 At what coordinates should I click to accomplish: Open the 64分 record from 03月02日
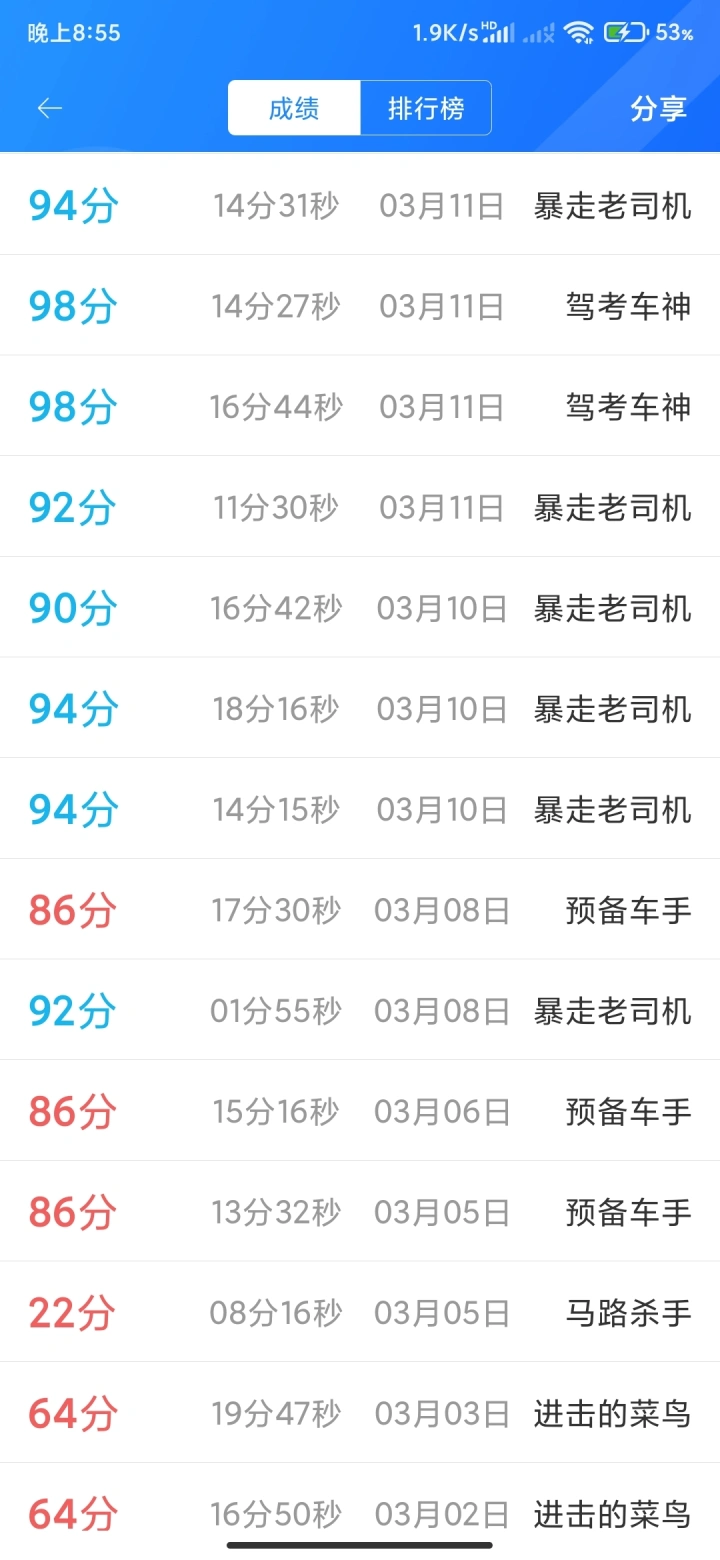pyautogui.click(x=360, y=1512)
